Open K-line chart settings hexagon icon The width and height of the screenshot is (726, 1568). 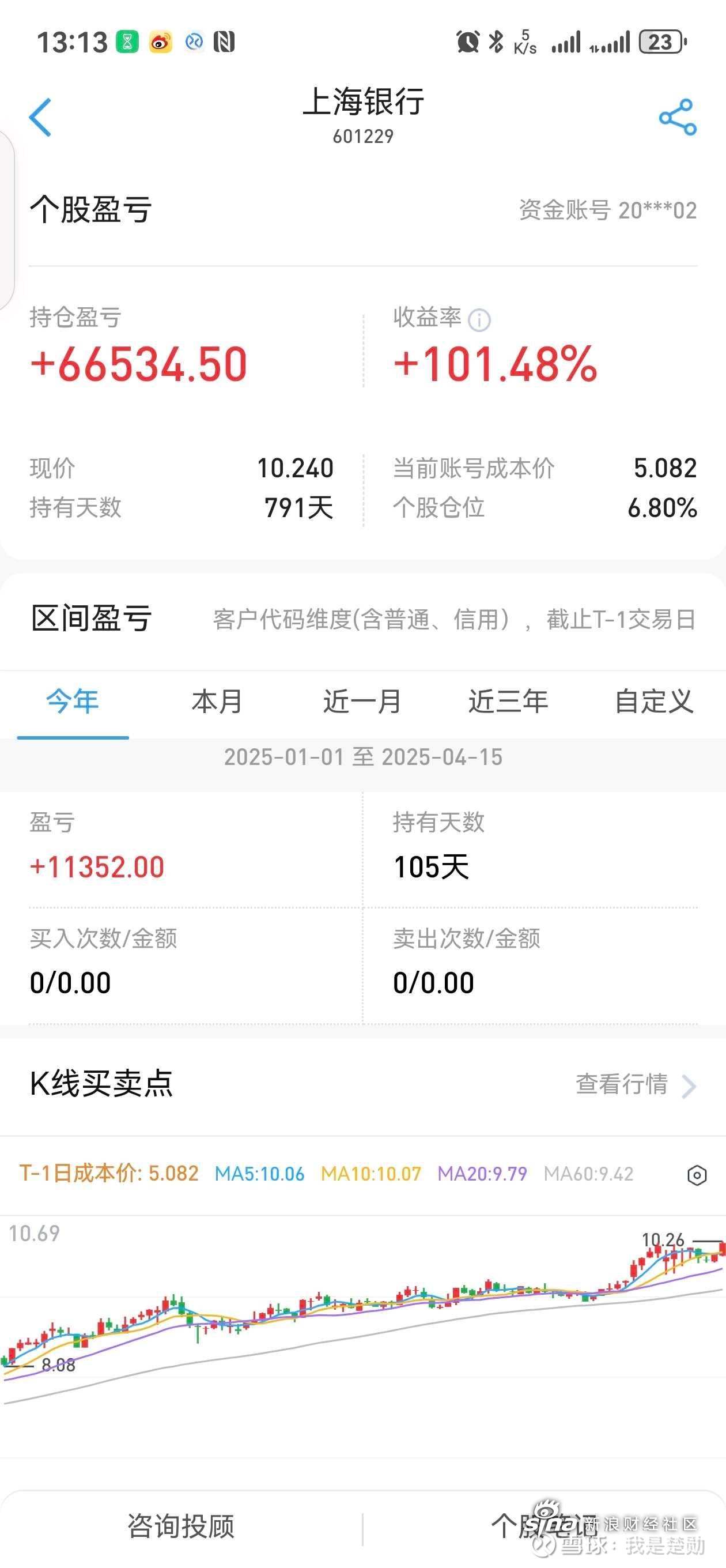pos(696,1175)
